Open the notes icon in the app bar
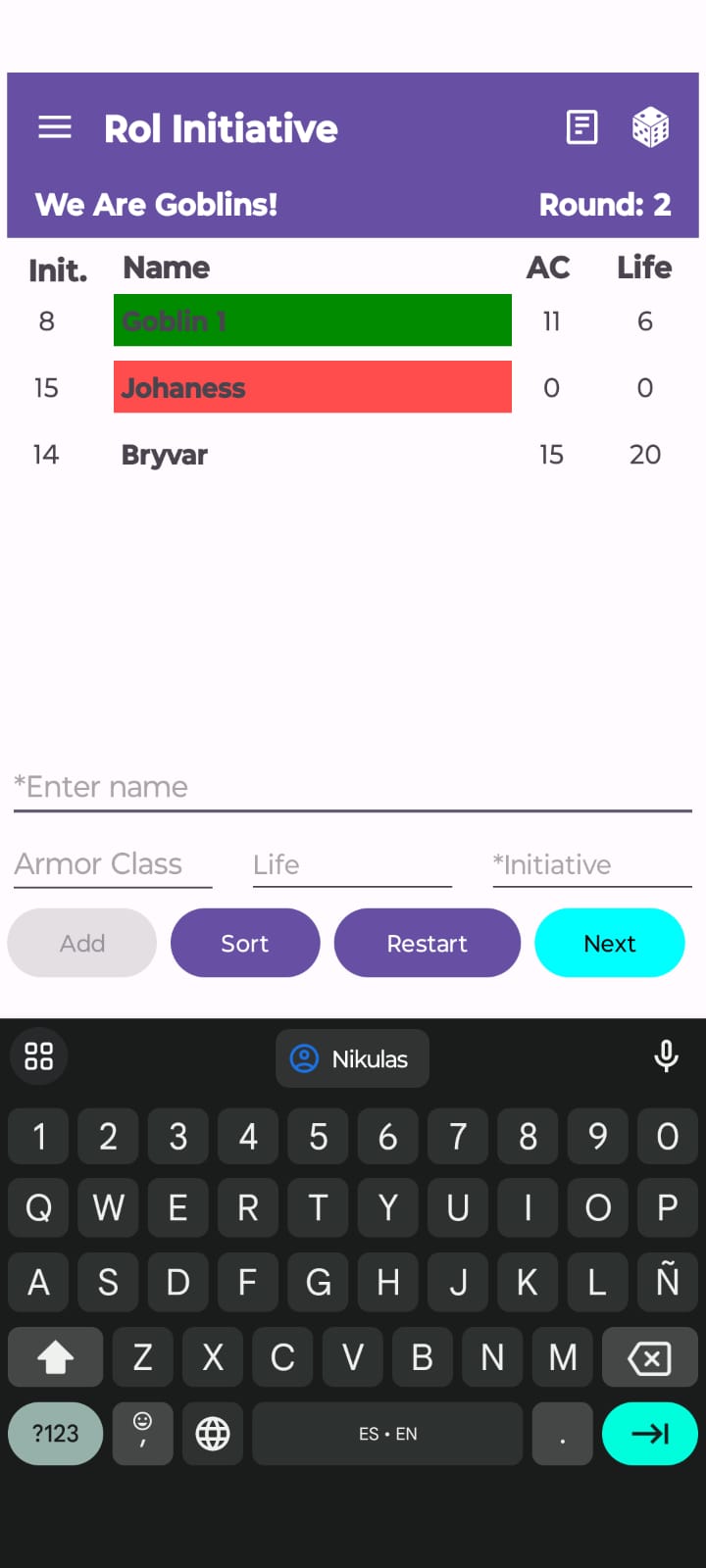Image resolution: width=706 pixels, height=1568 pixels. tap(581, 127)
